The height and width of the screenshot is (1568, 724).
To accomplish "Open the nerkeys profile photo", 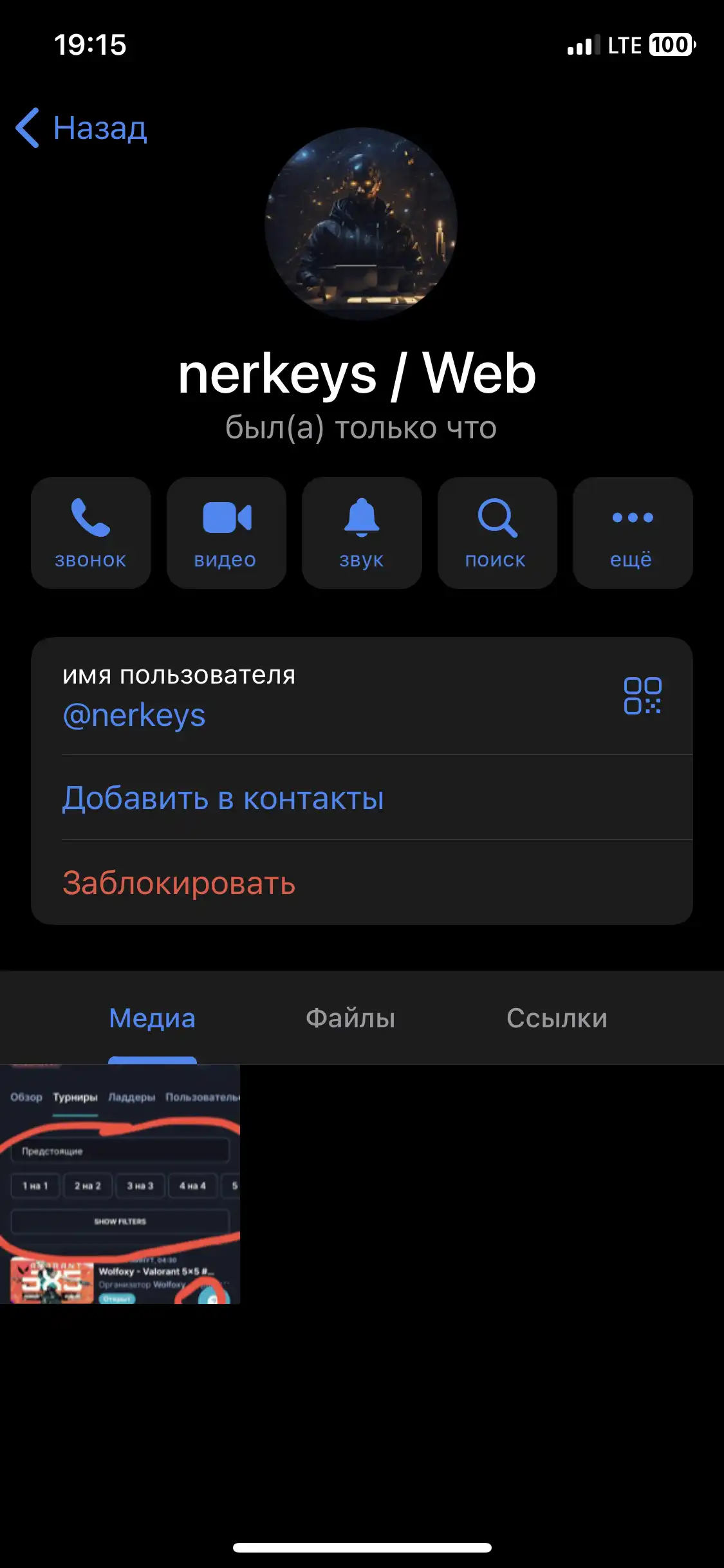I will (361, 224).
